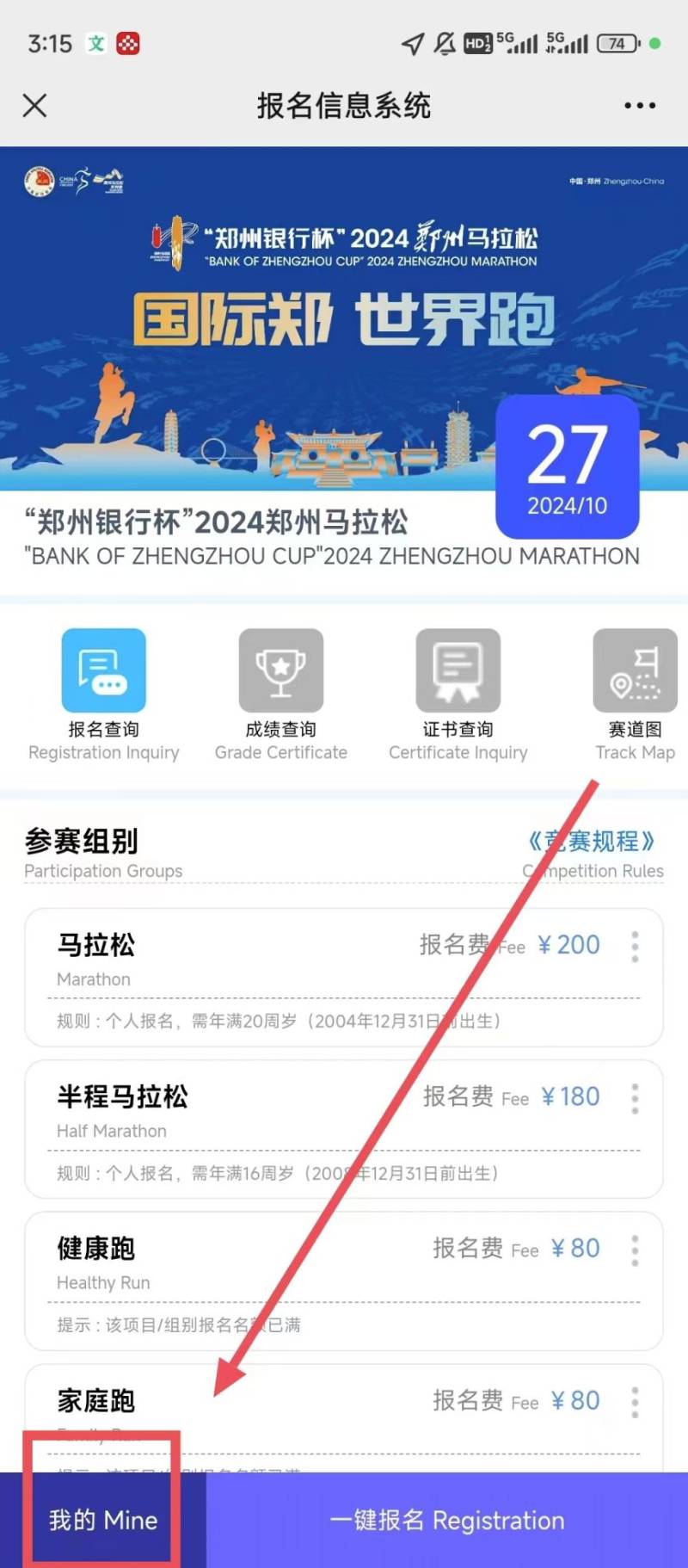688x1568 pixels.
Task: Tap the event date badge showing 27
Action: point(568,467)
